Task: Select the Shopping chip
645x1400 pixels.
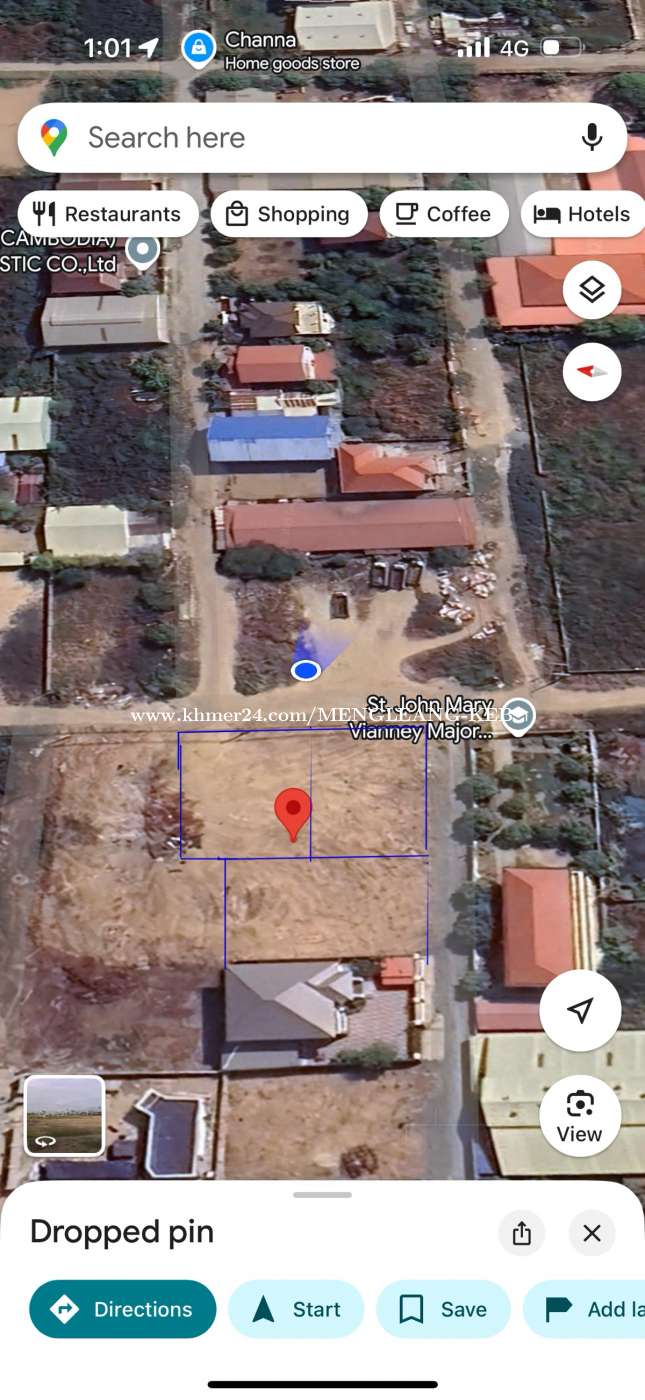Action: [x=288, y=214]
